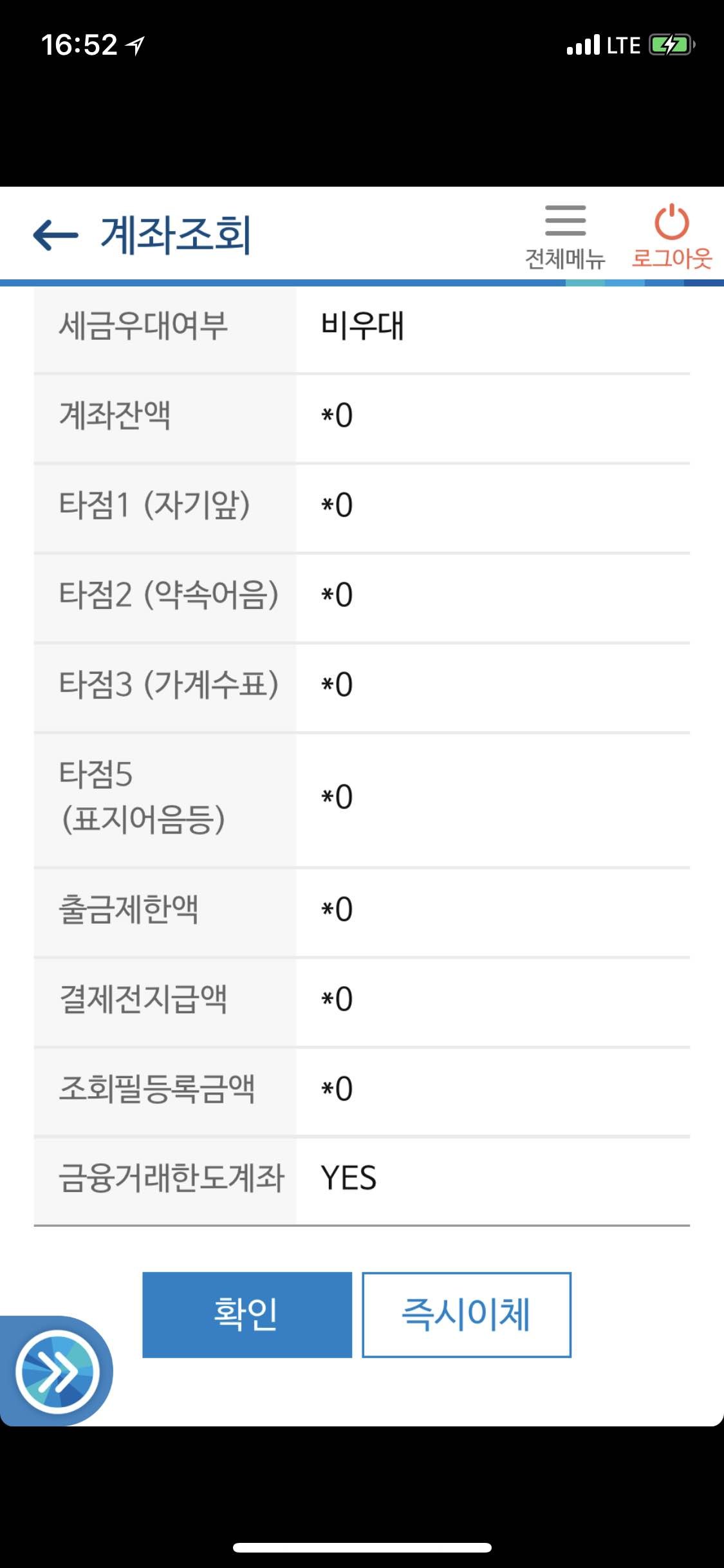The height and width of the screenshot is (1568, 724).
Task: Expand the 조회필등록금액 row
Action: [x=337, y=1088]
